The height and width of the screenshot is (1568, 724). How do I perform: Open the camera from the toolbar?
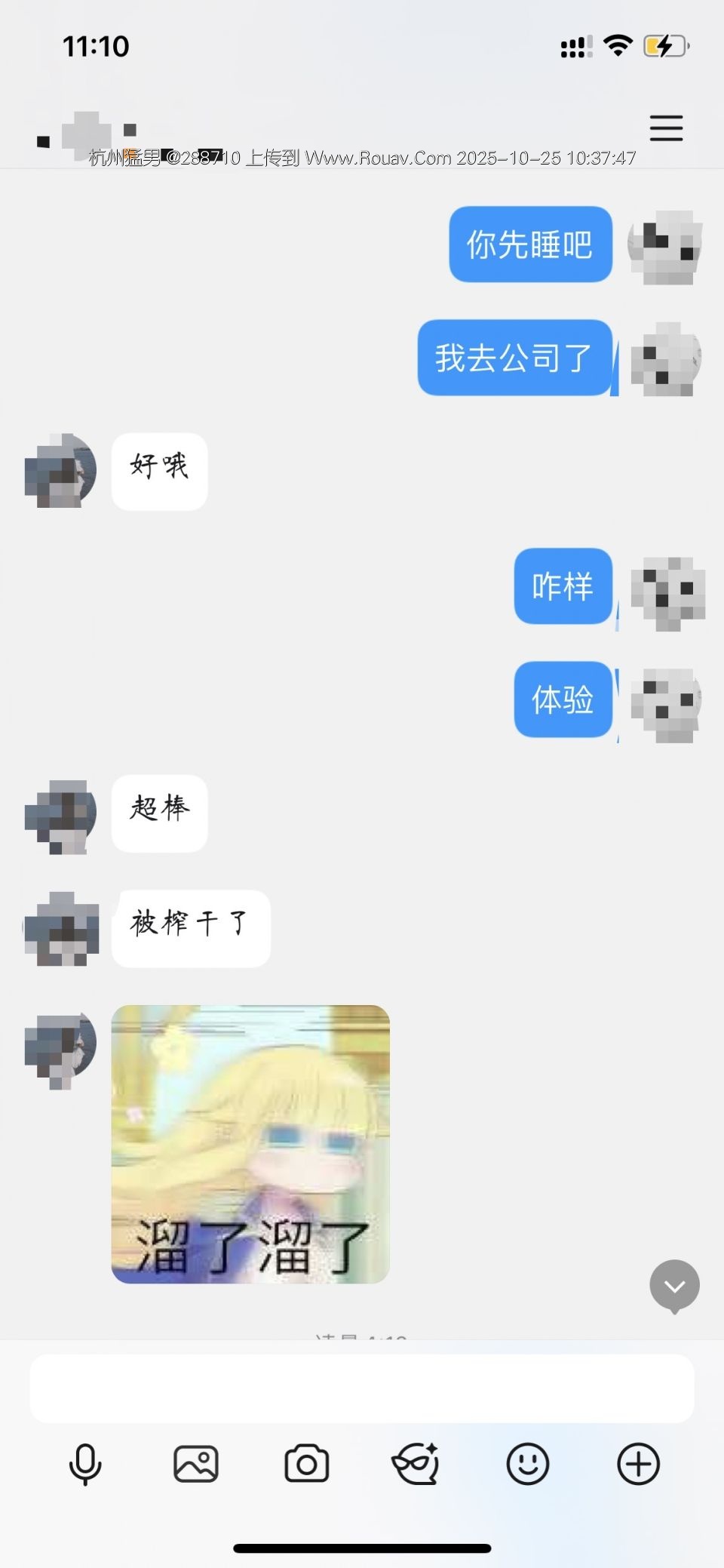(306, 1464)
